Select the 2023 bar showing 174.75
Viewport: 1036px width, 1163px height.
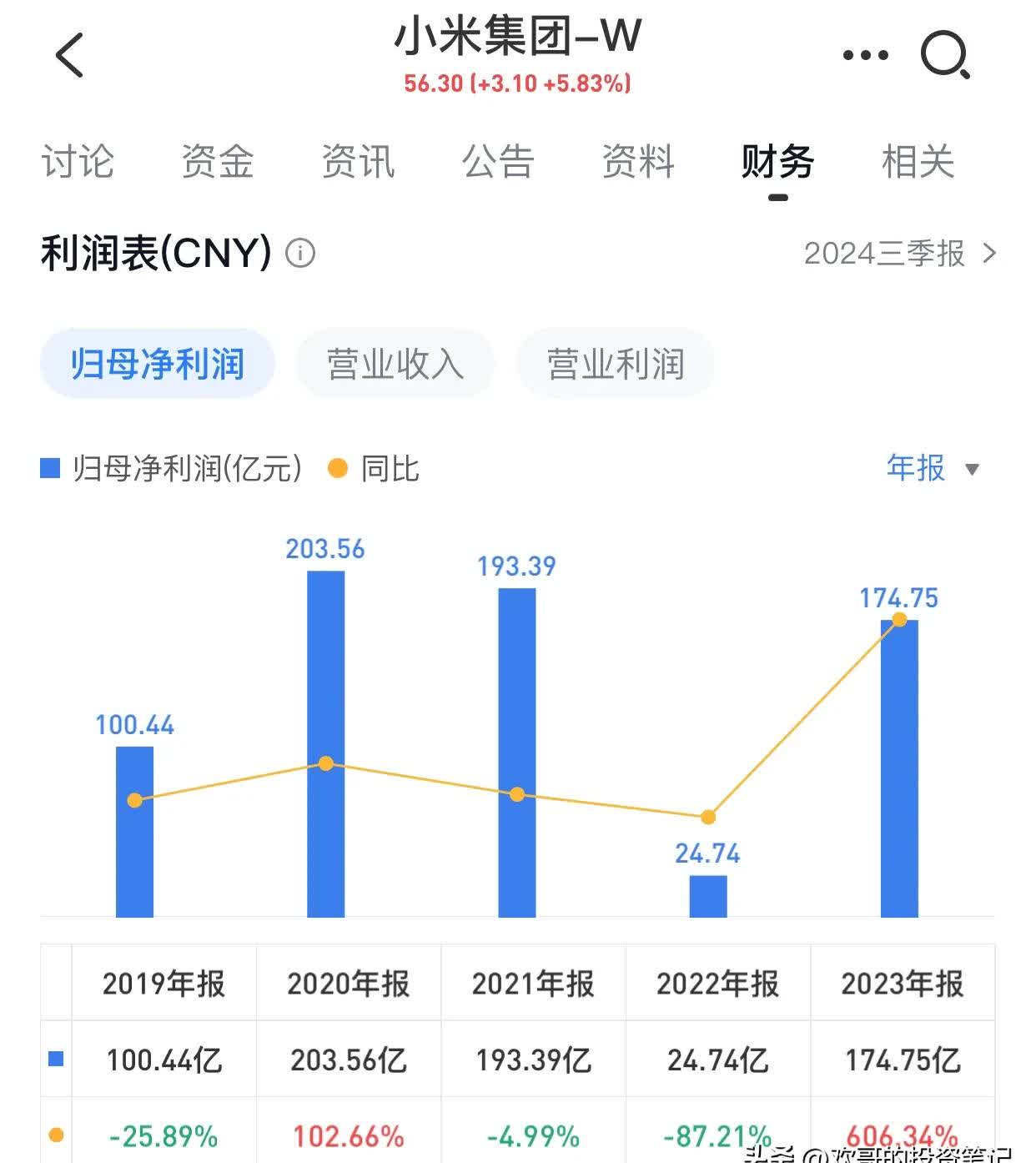pyautogui.click(x=899, y=768)
